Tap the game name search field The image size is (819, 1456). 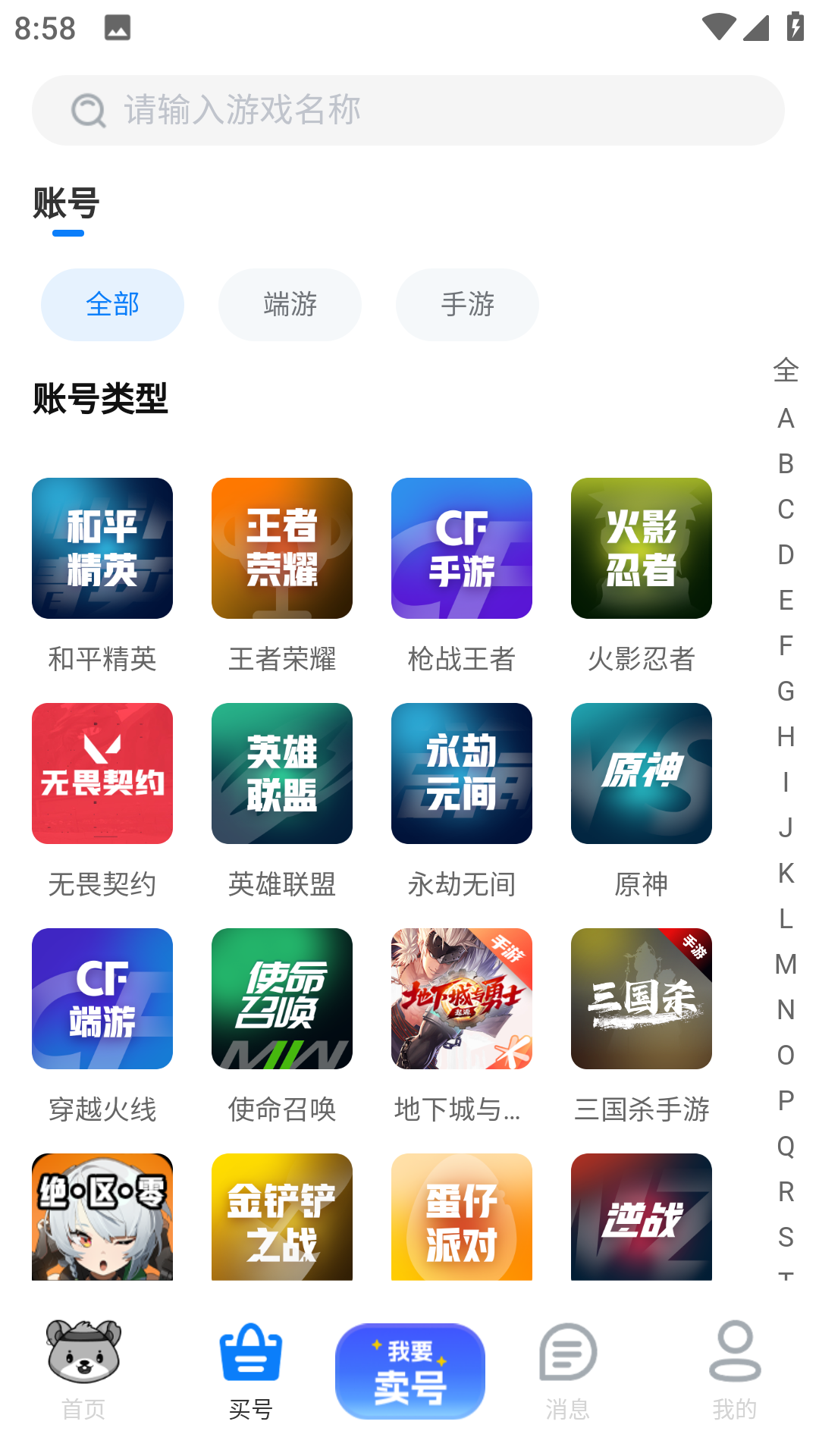[408, 111]
